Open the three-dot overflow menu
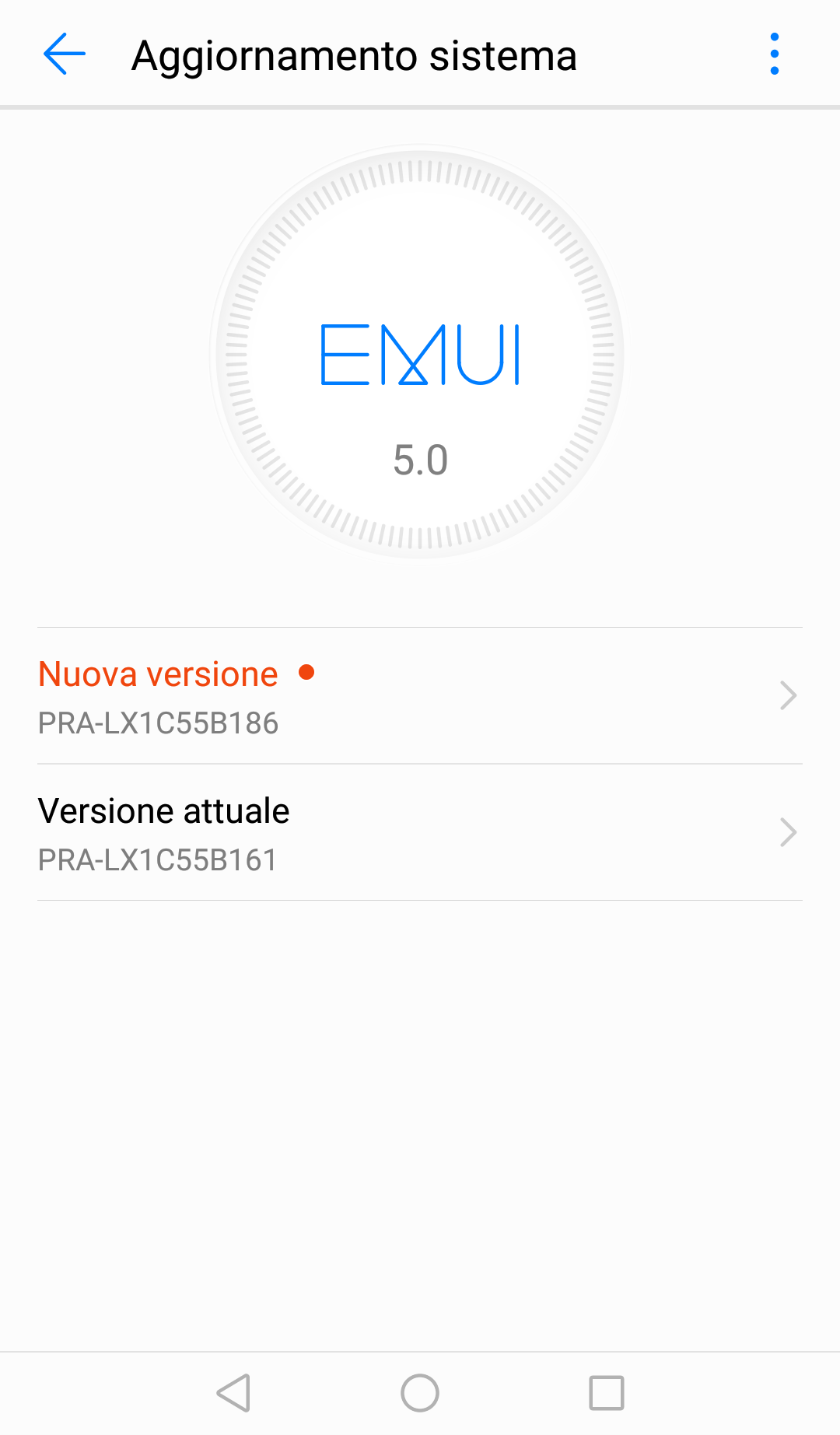 774,54
